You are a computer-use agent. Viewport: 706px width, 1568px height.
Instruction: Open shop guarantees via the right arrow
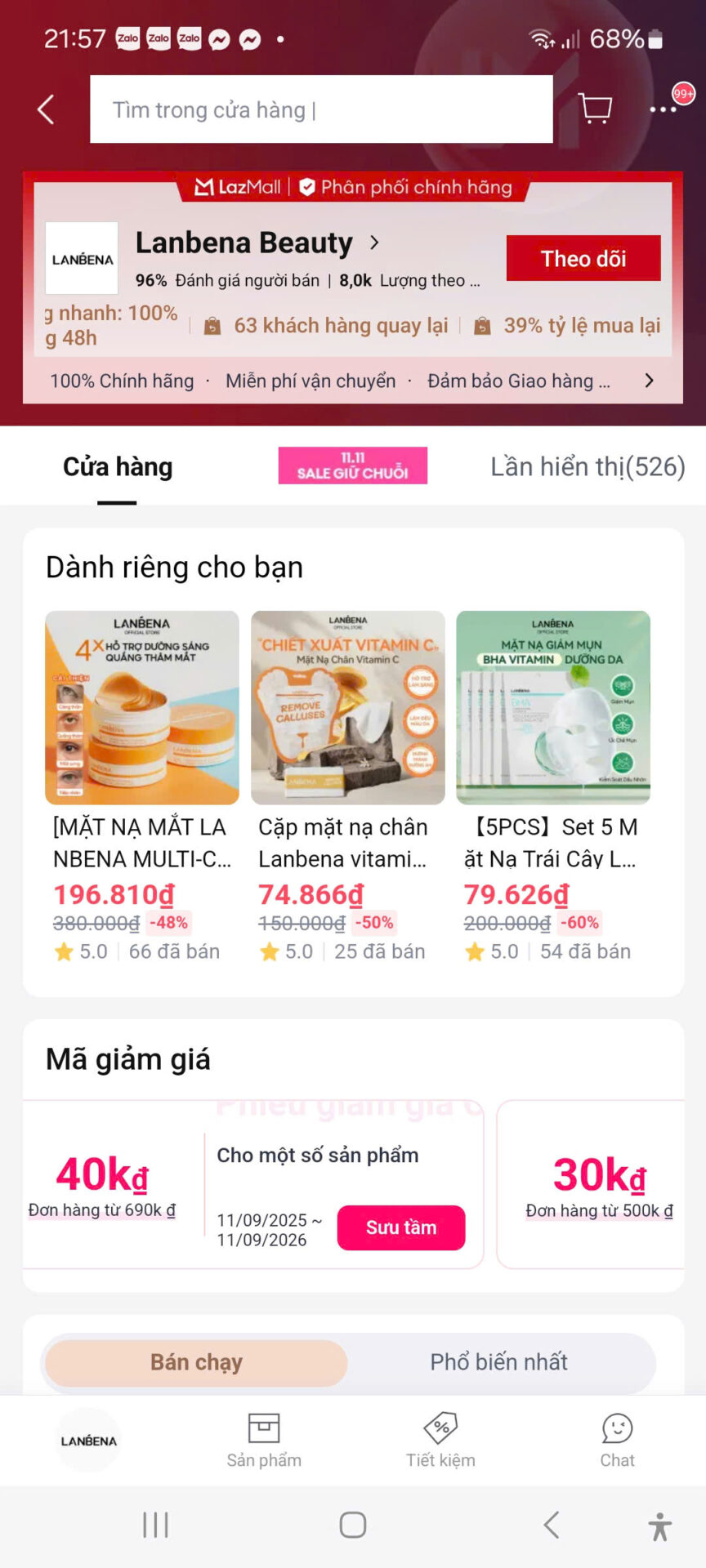point(649,381)
